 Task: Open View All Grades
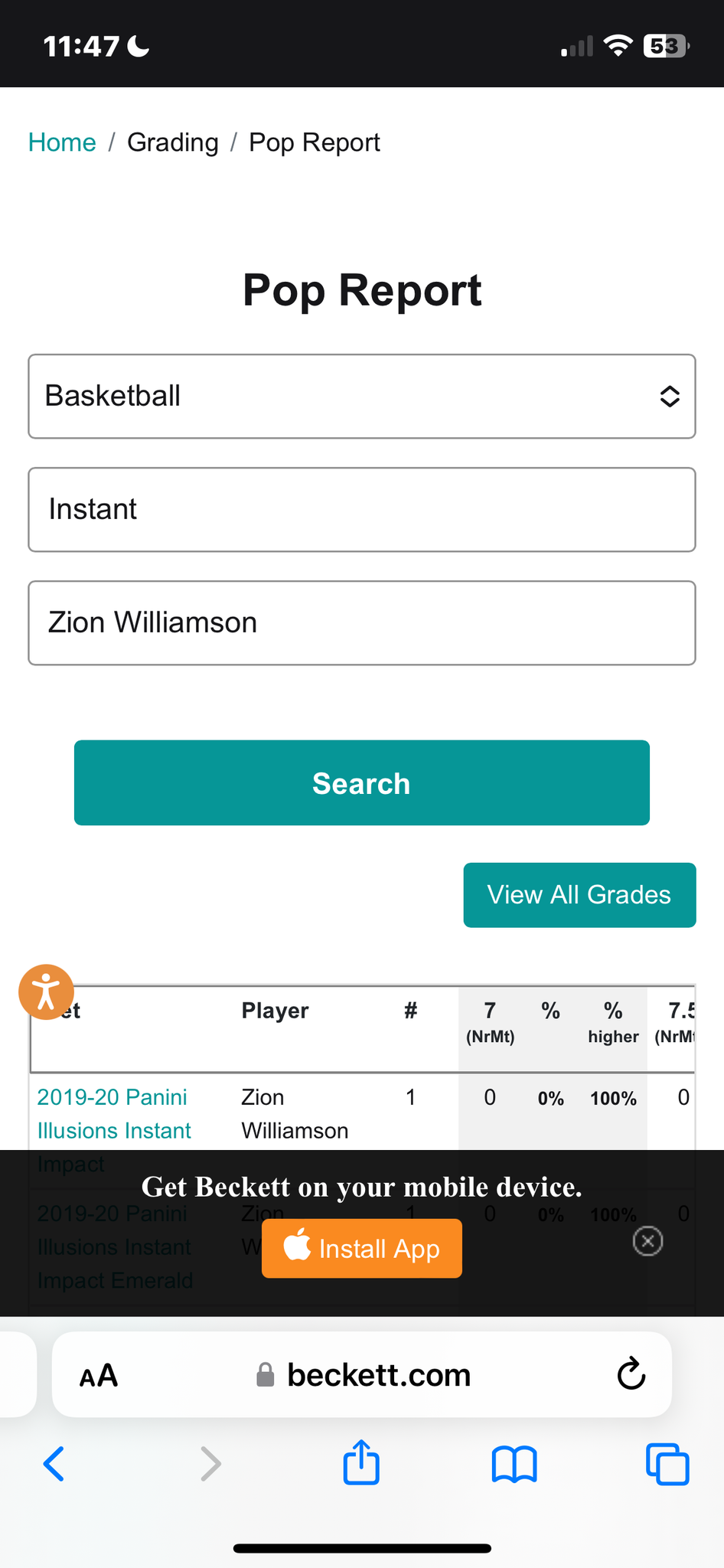(579, 895)
